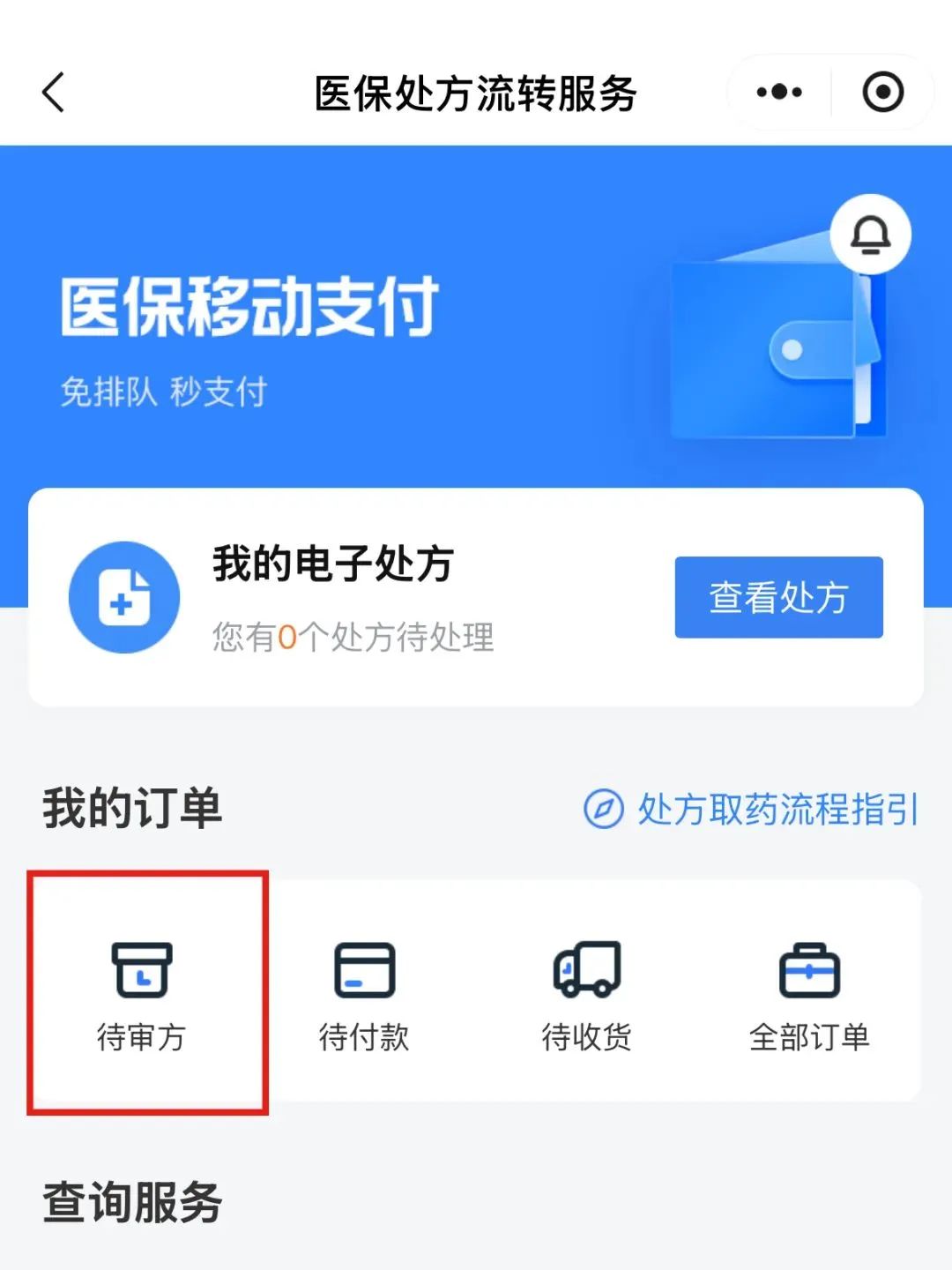
Task: Open the mini program overflow menu
Action: click(x=779, y=93)
